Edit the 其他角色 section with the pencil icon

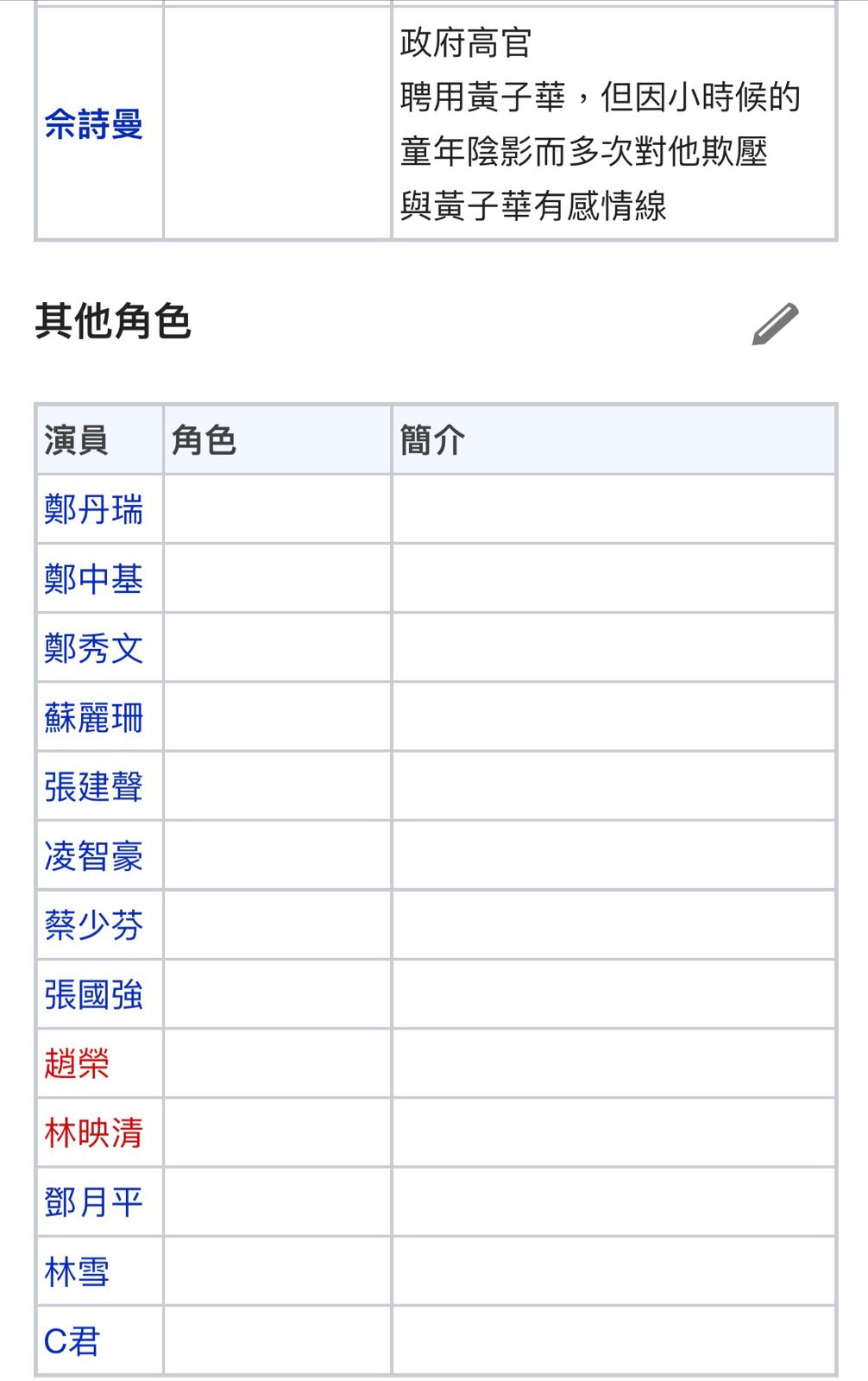775,324
